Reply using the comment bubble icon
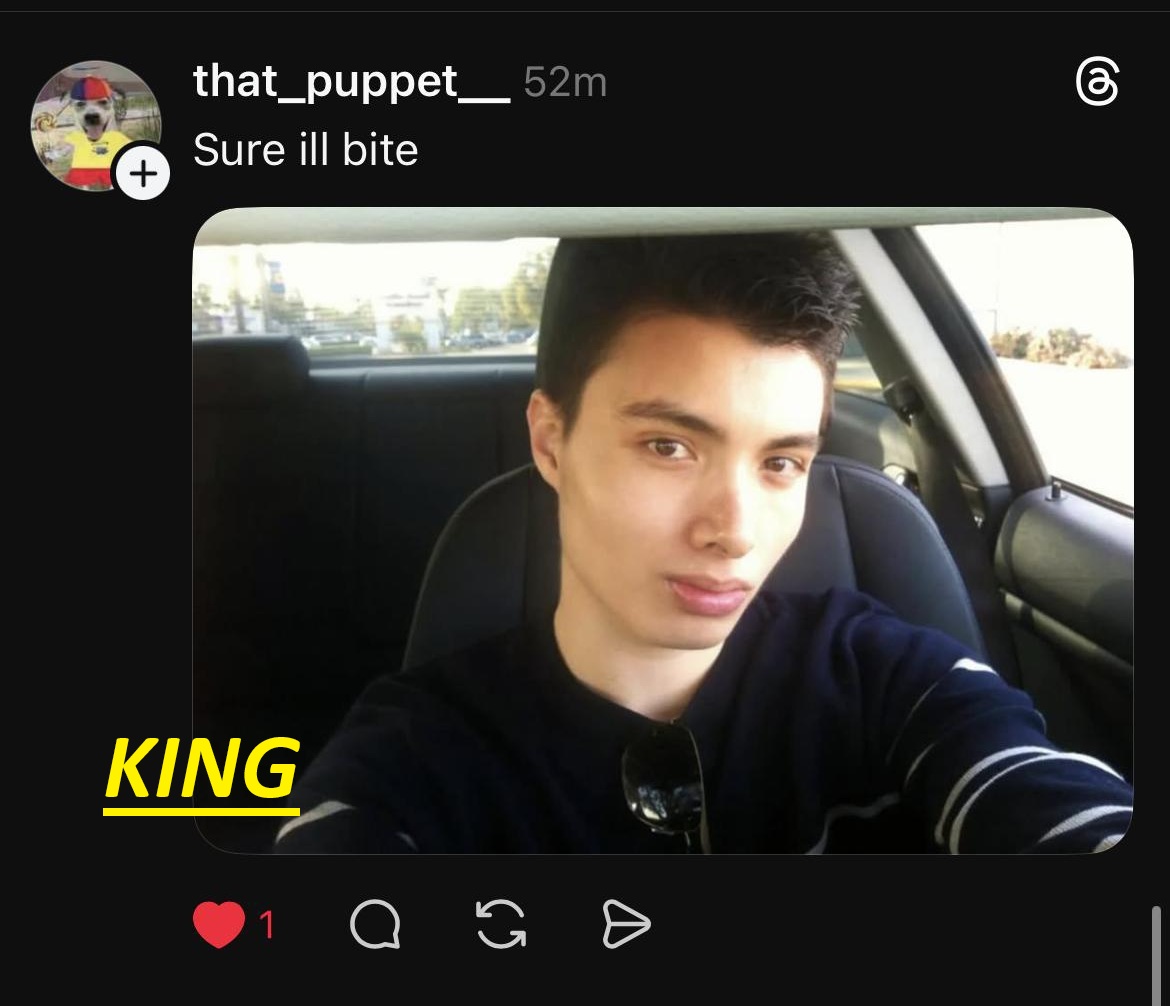 click(375, 925)
